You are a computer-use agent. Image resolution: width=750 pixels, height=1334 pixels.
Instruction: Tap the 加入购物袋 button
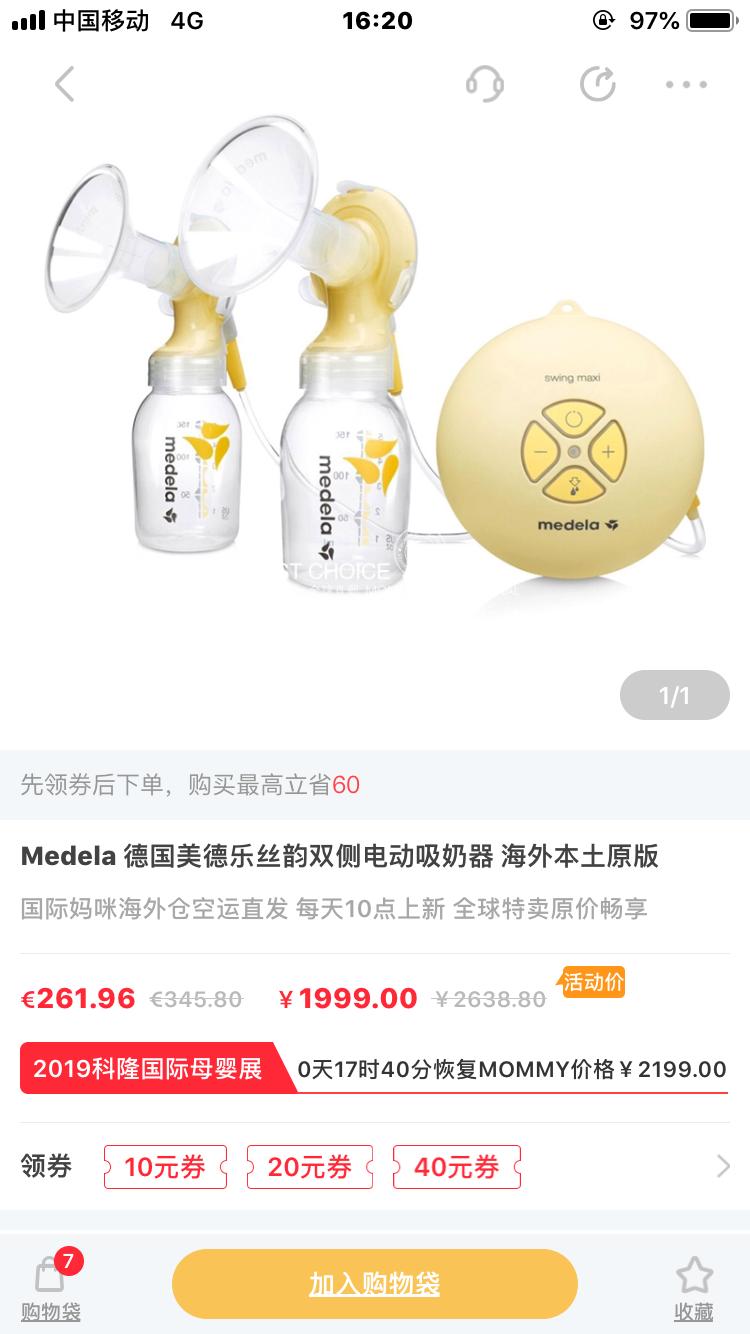375,1283
